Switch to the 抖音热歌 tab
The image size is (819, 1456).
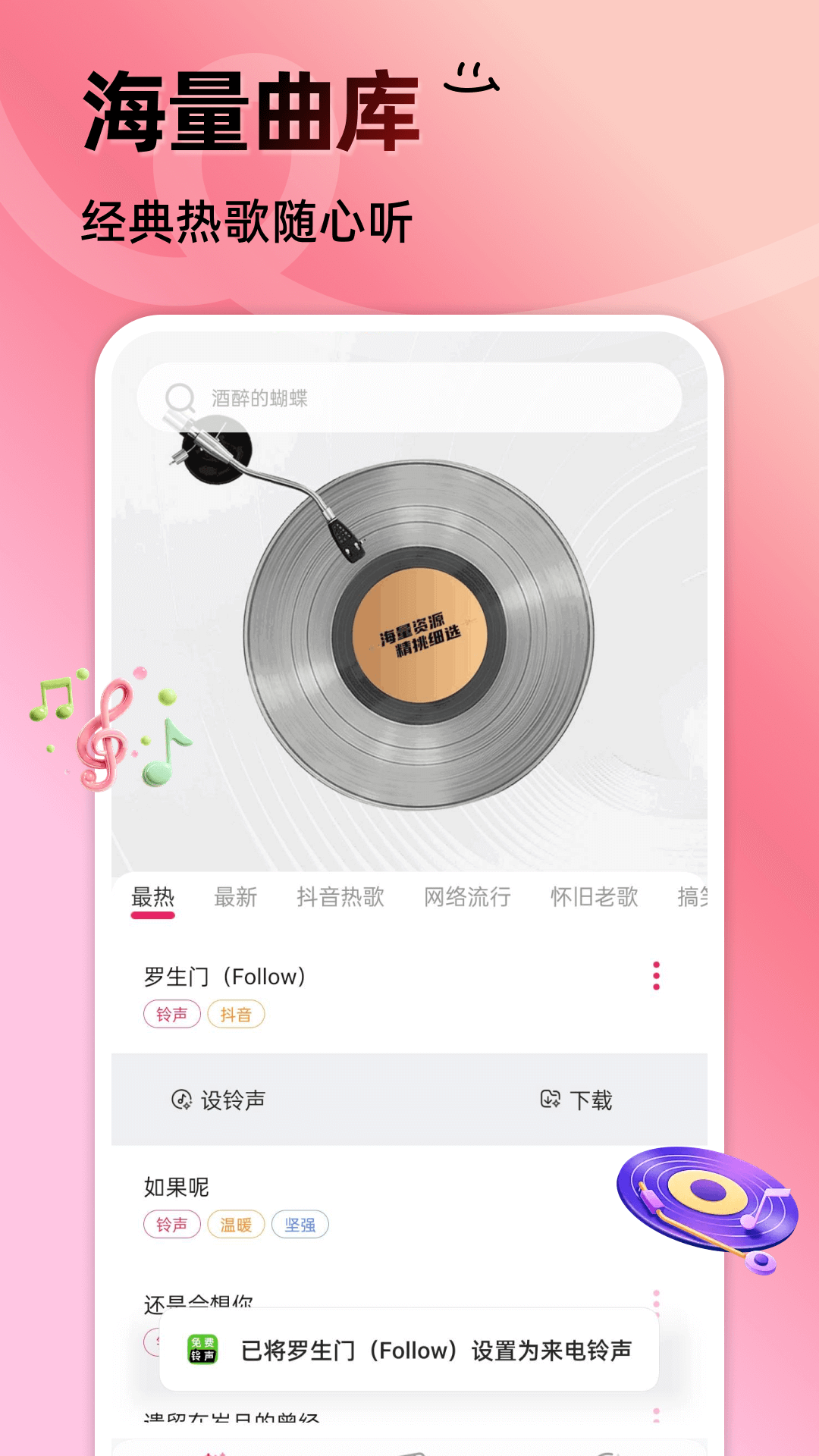click(x=341, y=896)
